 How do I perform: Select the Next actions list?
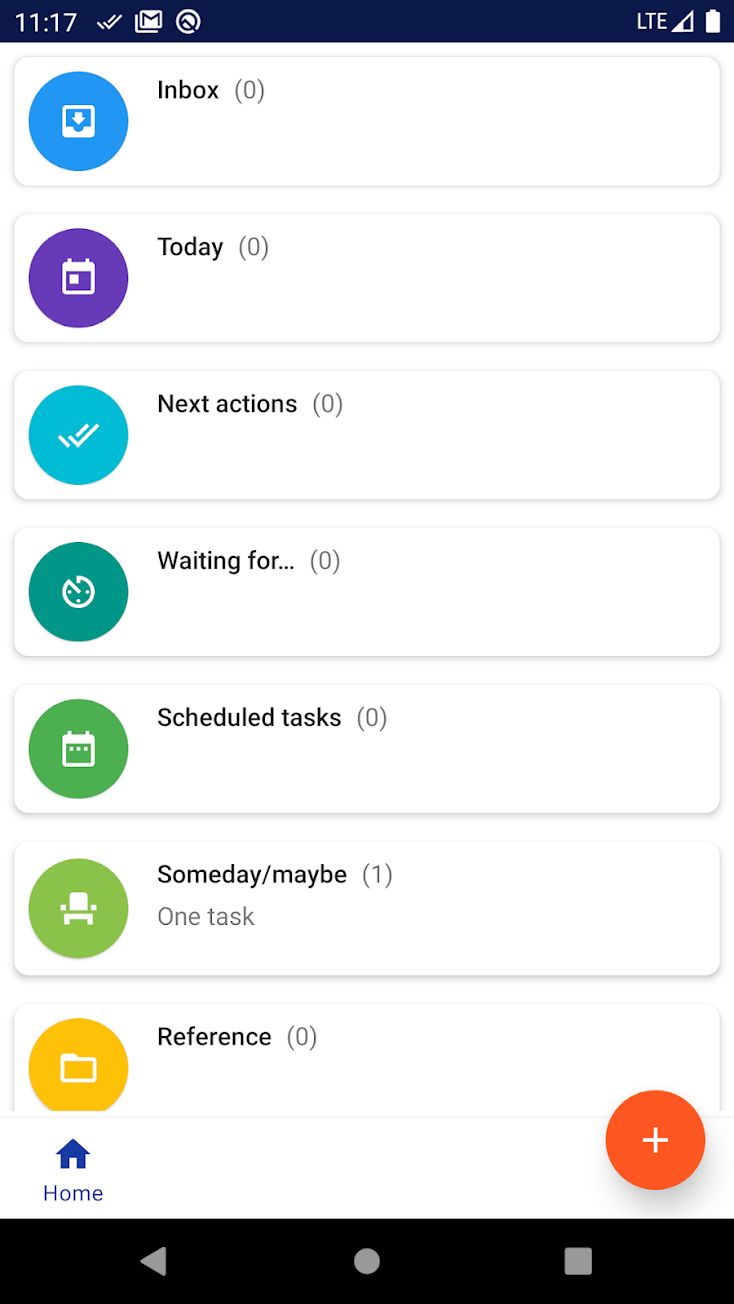coord(366,434)
